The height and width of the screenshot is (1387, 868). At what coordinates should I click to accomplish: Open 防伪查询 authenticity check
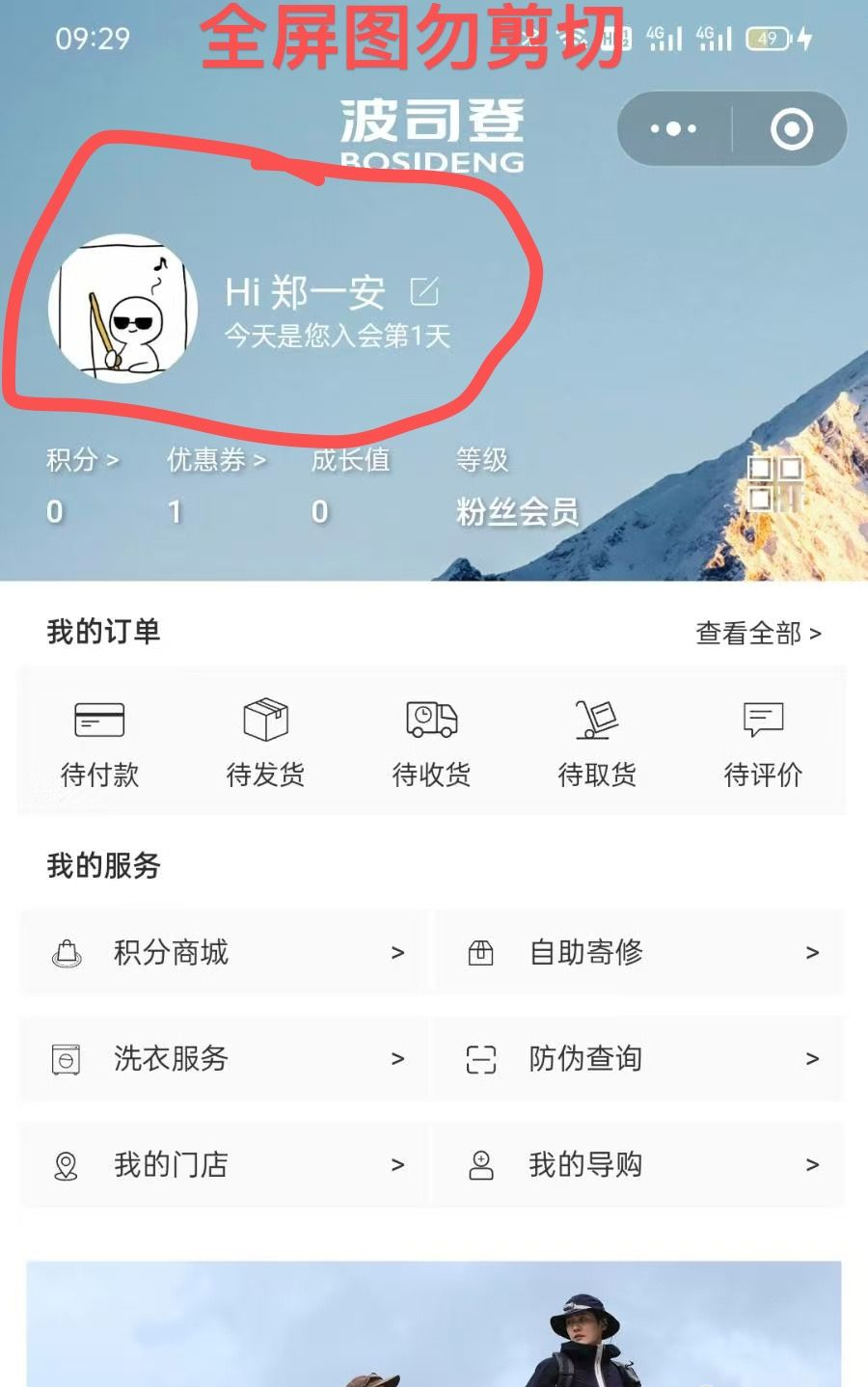638,1059
